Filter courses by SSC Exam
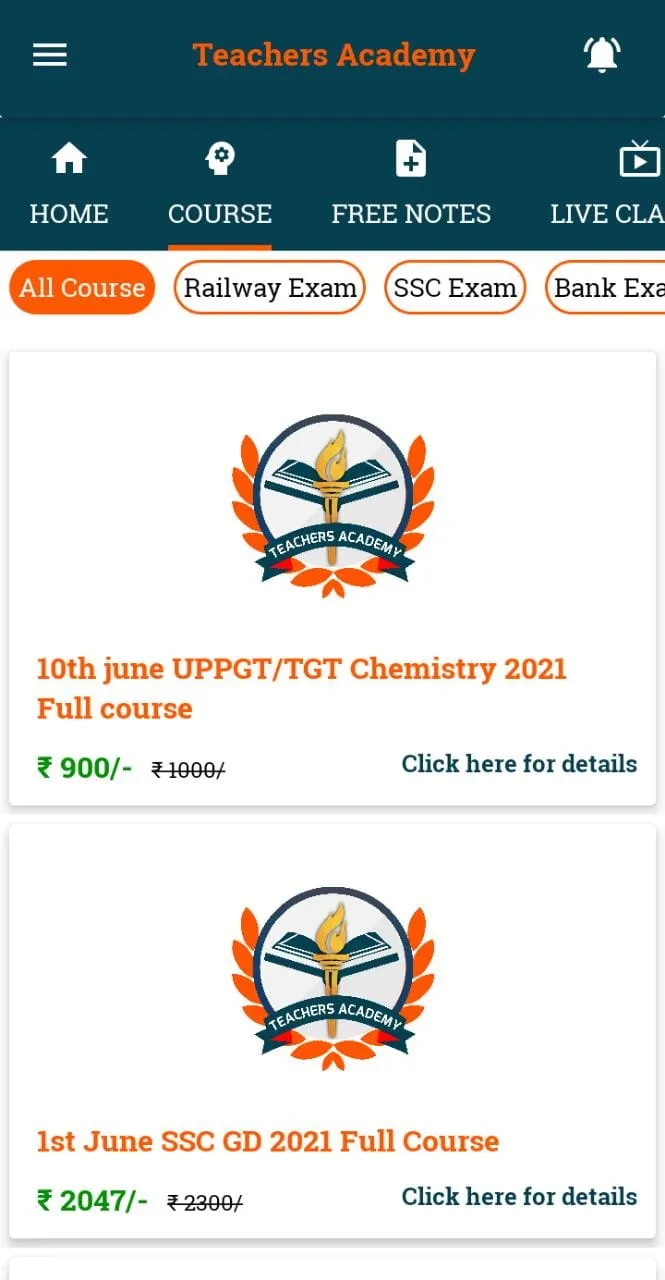 [x=455, y=288]
